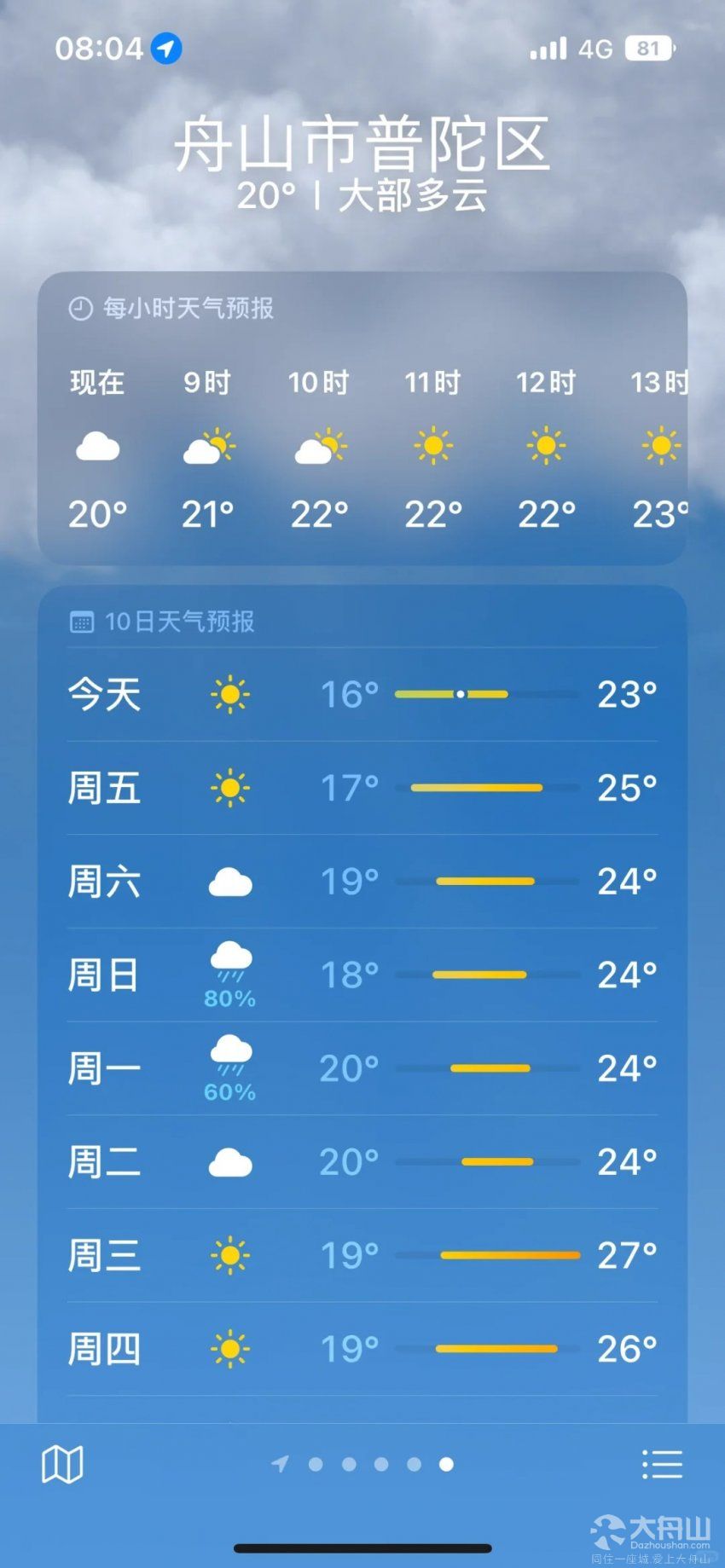Open the weather map icon

click(62, 1465)
